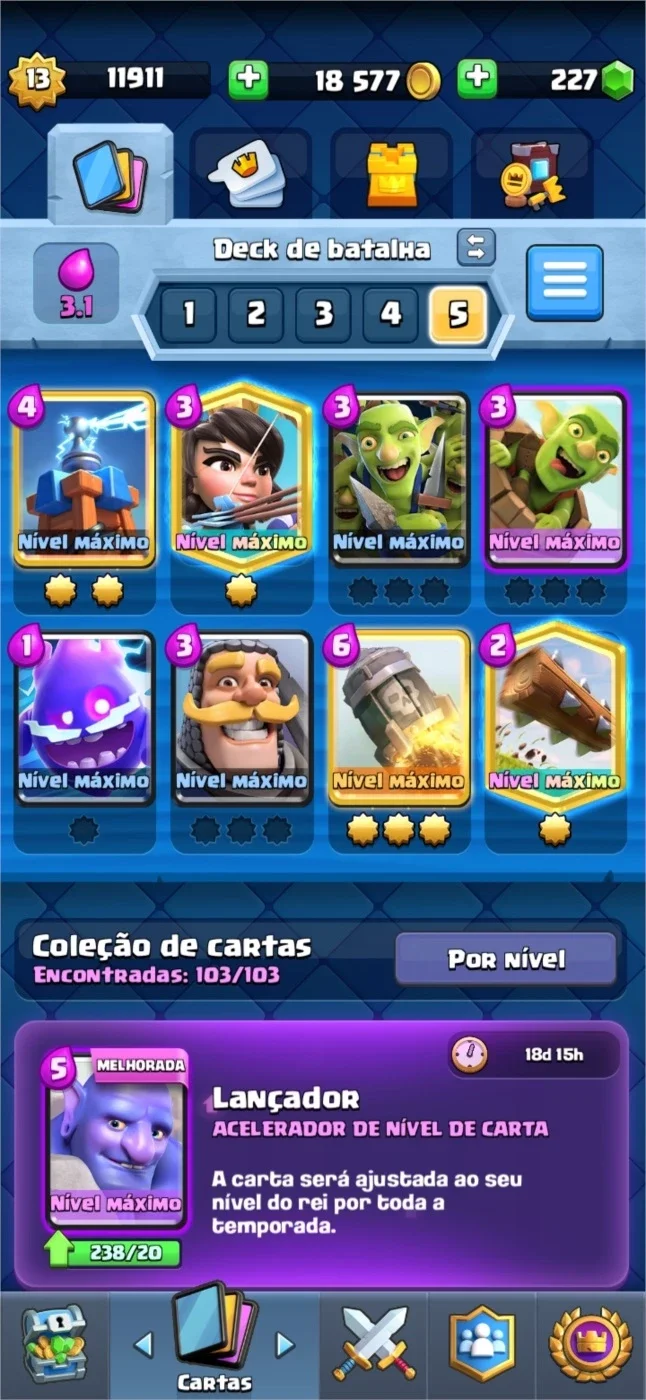The height and width of the screenshot is (1400, 646).
Task: Switch to battle deck slot 3
Action: [323, 314]
